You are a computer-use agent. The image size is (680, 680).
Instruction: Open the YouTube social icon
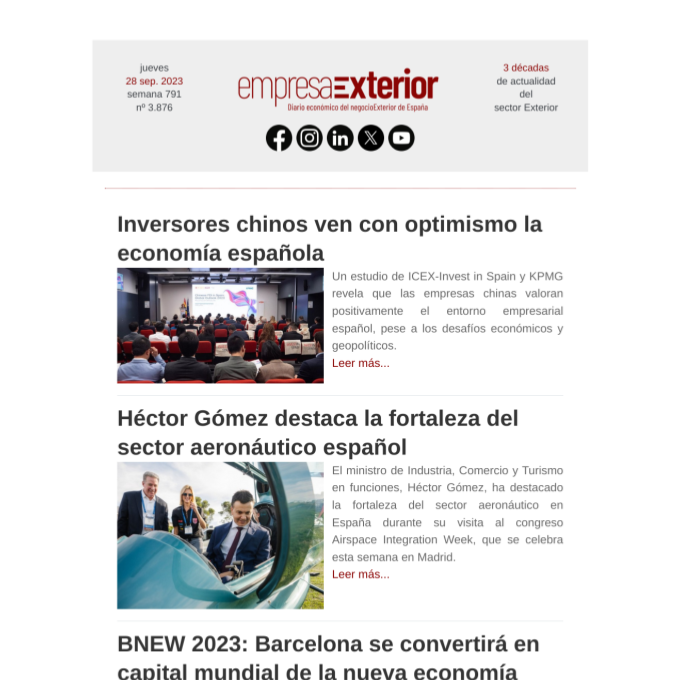[401, 138]
